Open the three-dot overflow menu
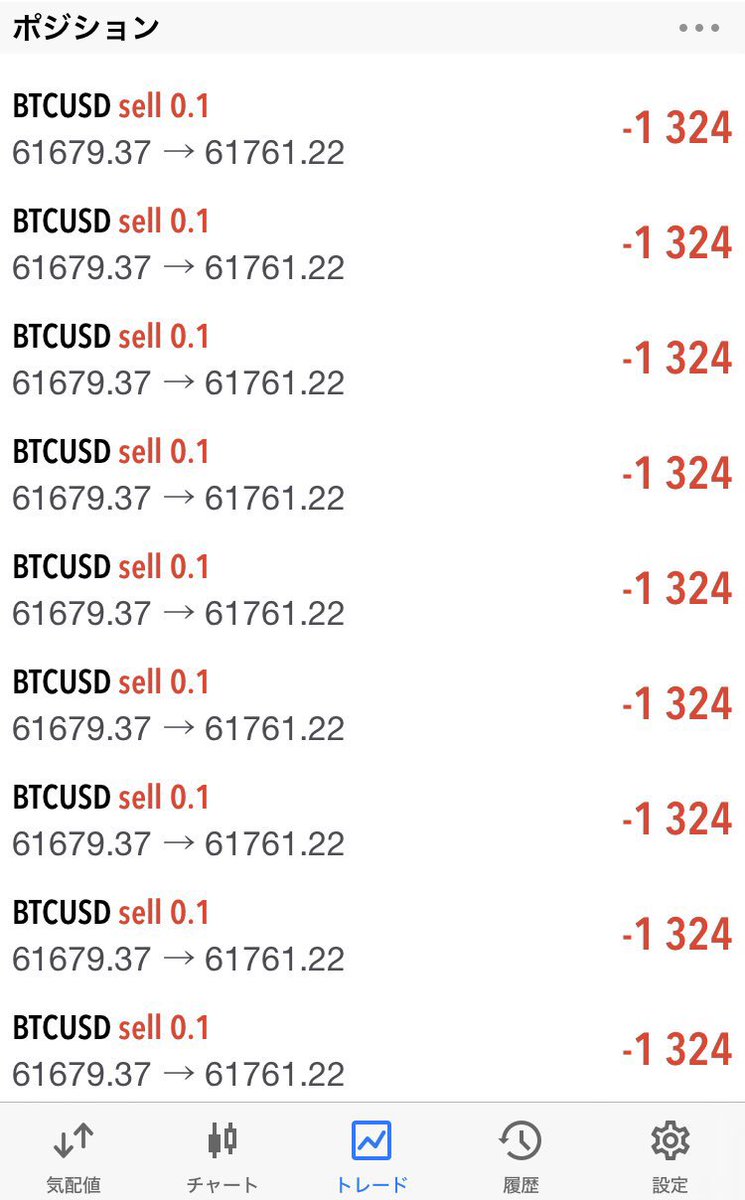 coord(699,28)
